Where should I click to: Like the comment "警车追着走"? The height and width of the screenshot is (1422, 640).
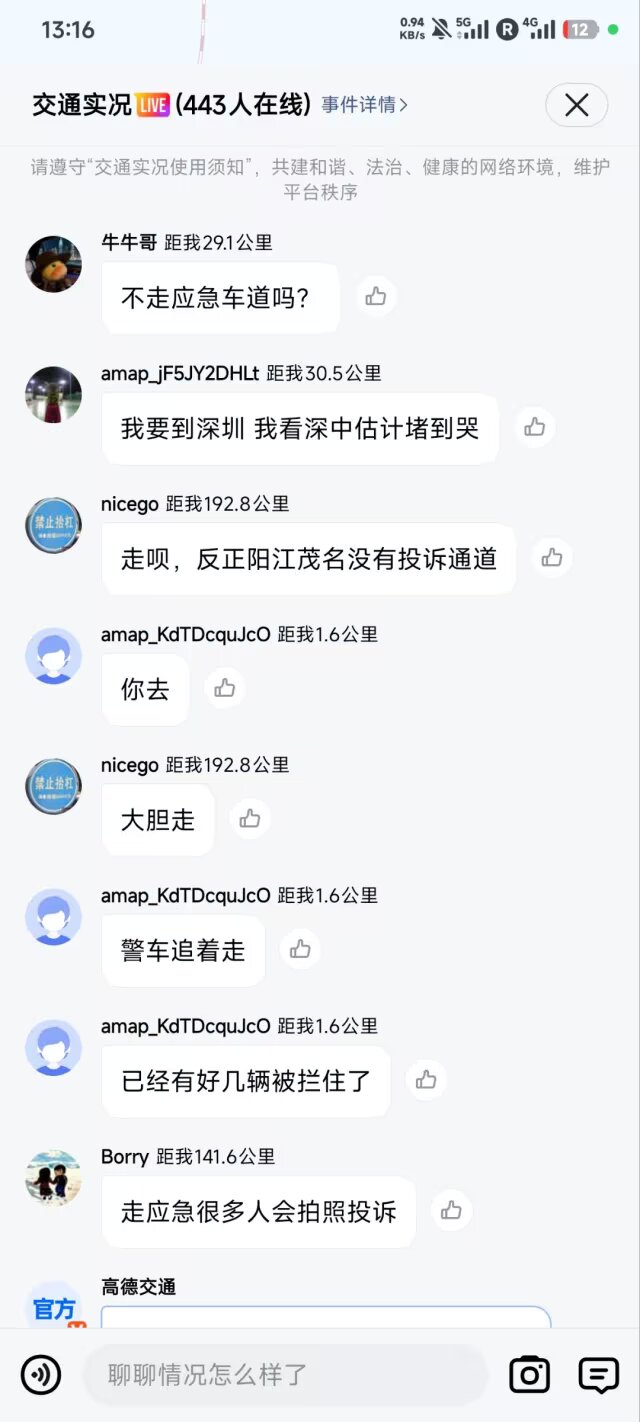pos(300,949)
